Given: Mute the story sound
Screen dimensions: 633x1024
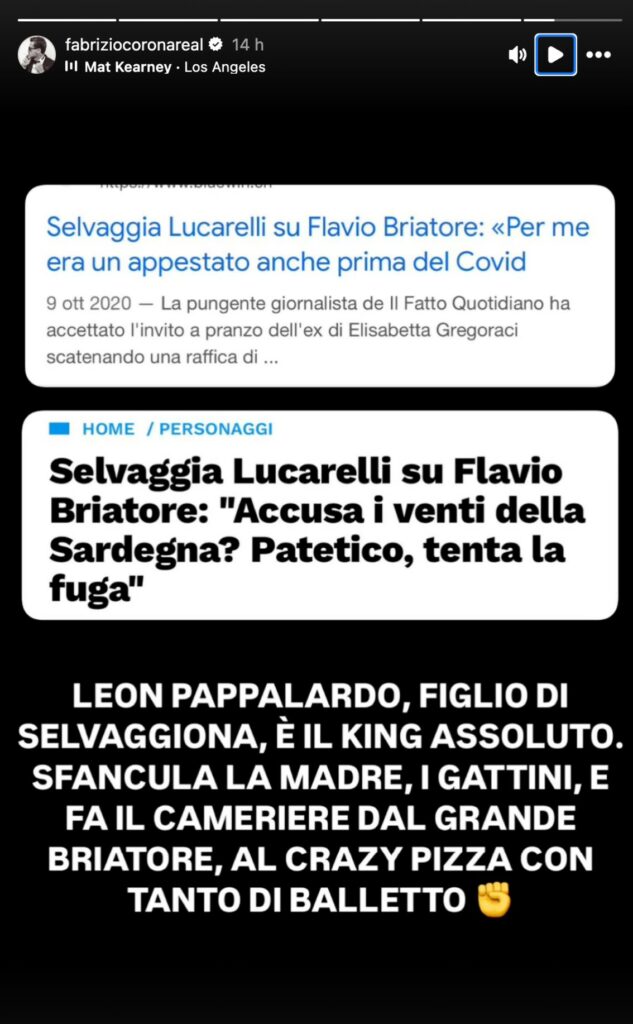Looking at the screenshot, I should tap(517, 55).
